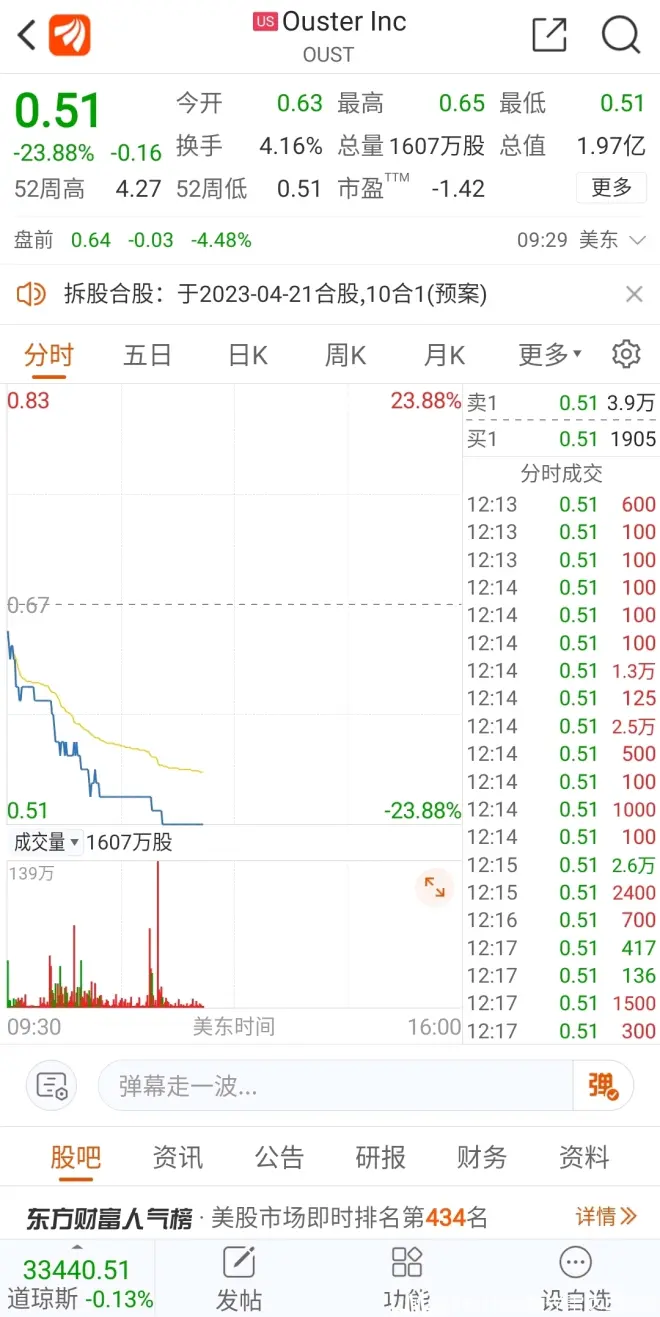This screenshot has width=660, height=1317.
Task: Expand the chart to full screen
Action: tap(435, 887)
